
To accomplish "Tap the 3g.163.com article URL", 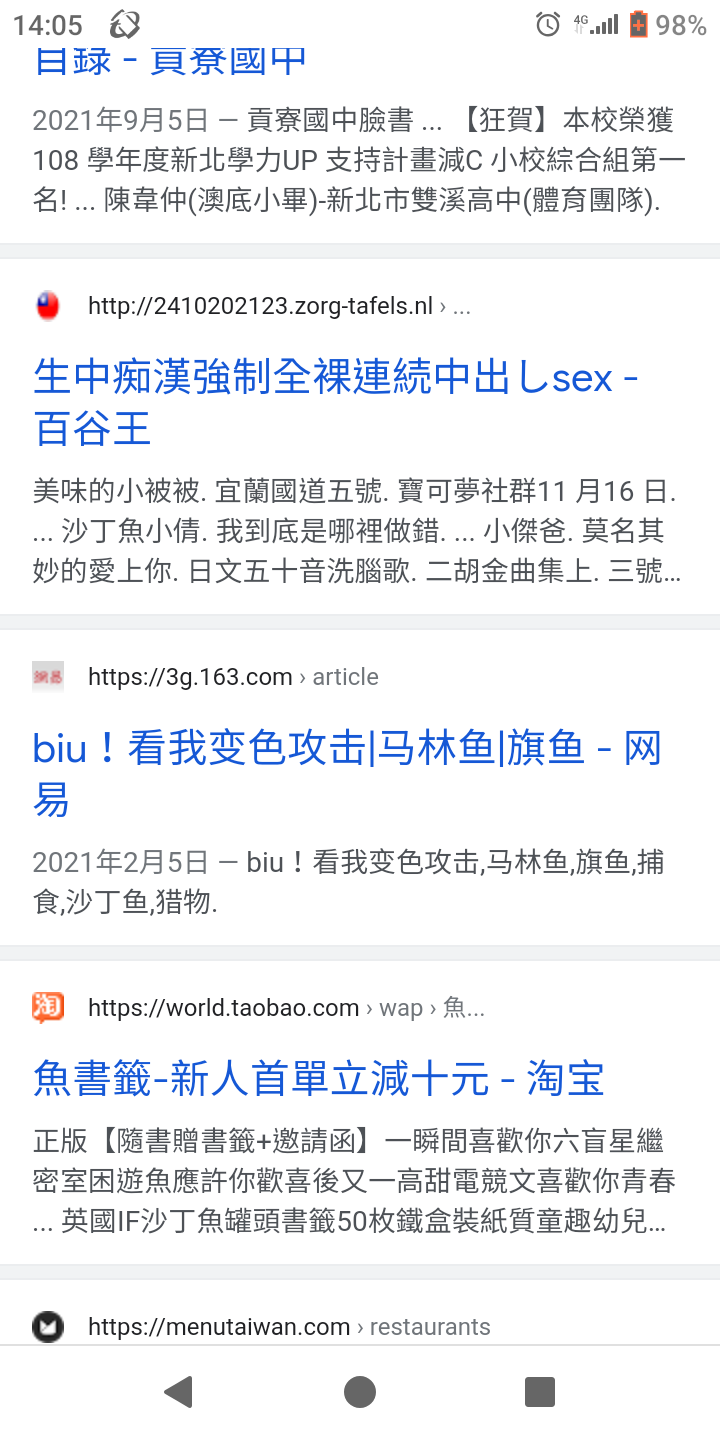I will click(x=233, y=677).
